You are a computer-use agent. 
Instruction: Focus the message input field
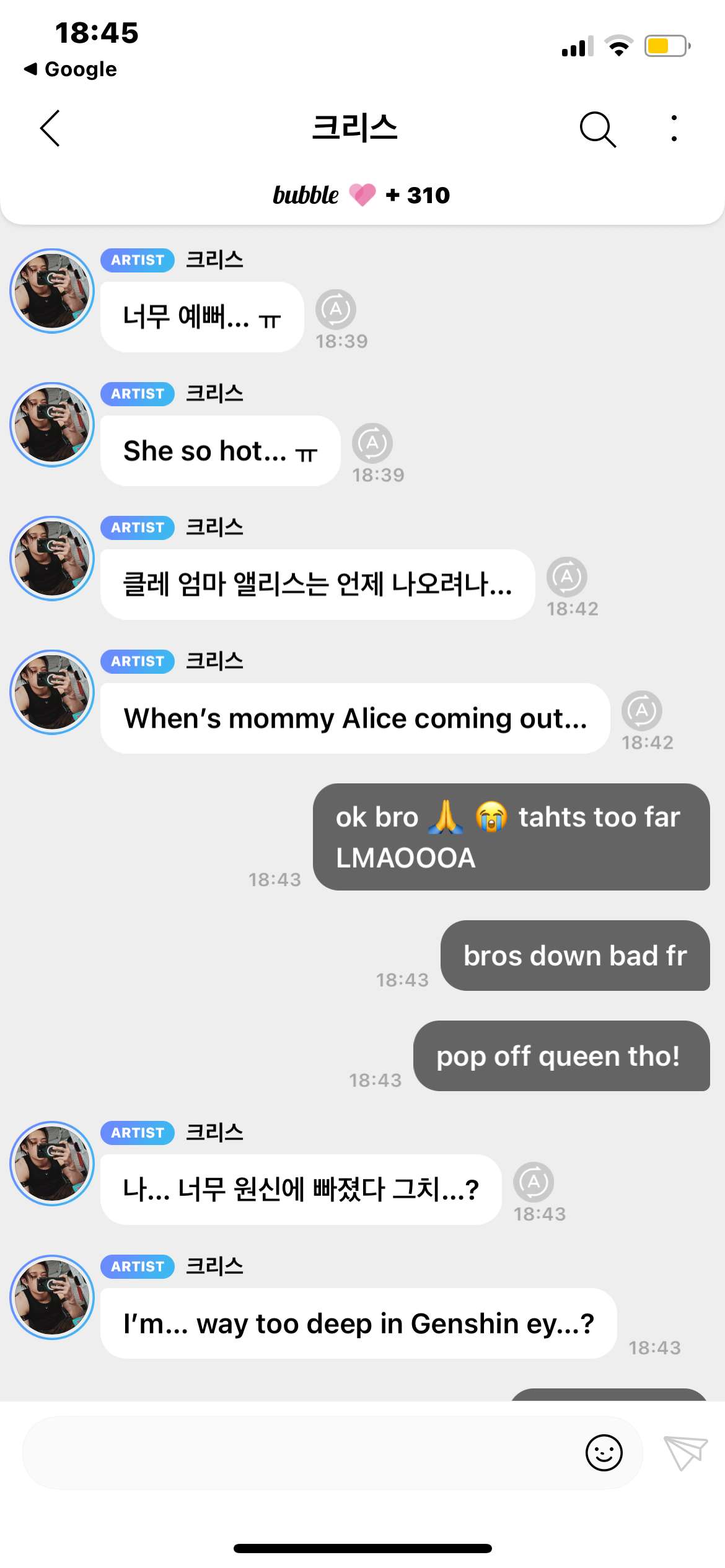pyautogui.click(x=297, y=1453)
